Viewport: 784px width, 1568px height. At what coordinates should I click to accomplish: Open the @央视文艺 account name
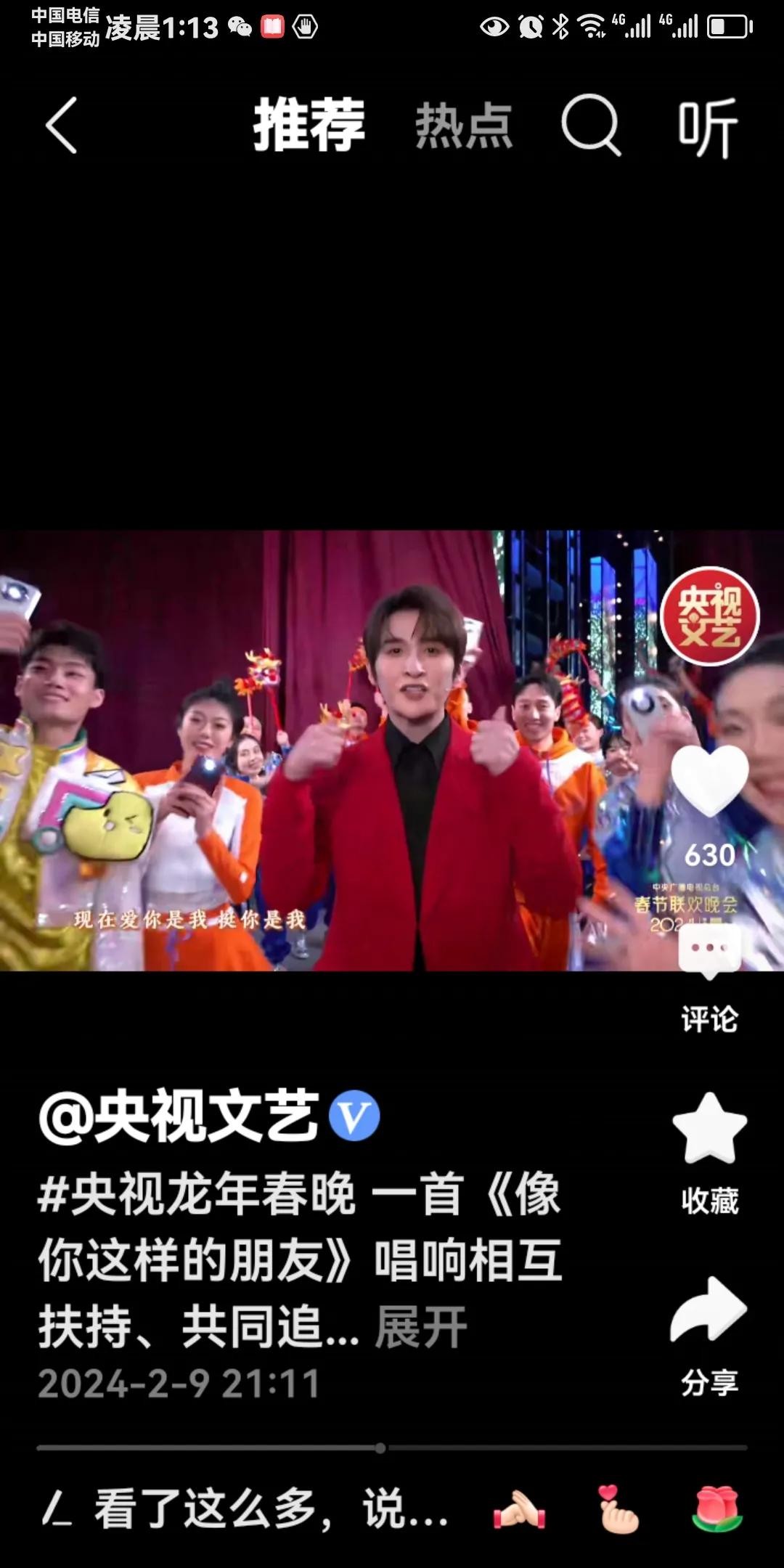(x=179, y=1116)
